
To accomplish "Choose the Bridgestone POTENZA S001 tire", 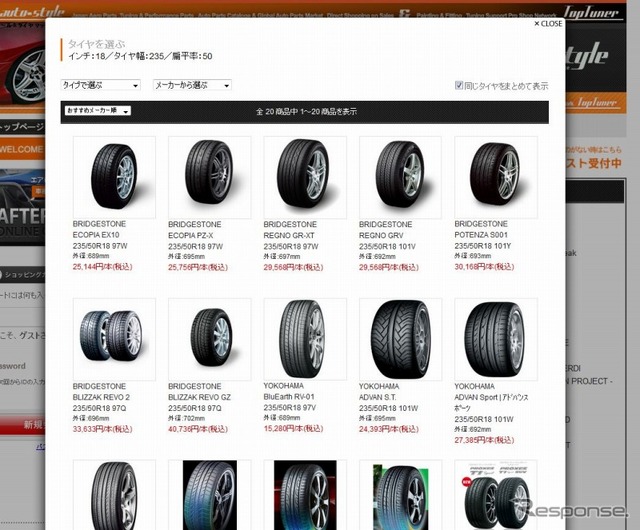I will (x=495, y=176).
